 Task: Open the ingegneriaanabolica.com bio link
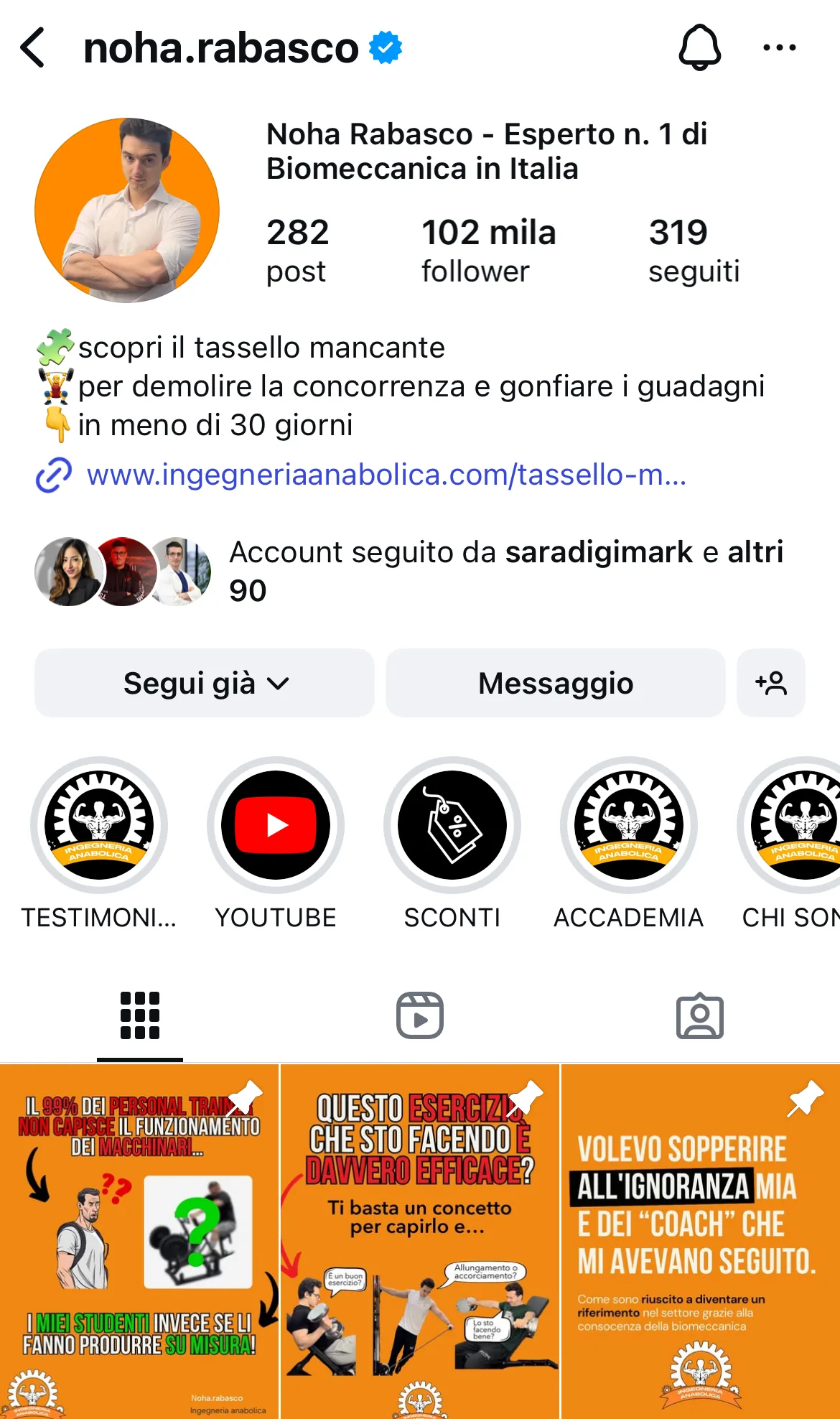tap(386, 475)
